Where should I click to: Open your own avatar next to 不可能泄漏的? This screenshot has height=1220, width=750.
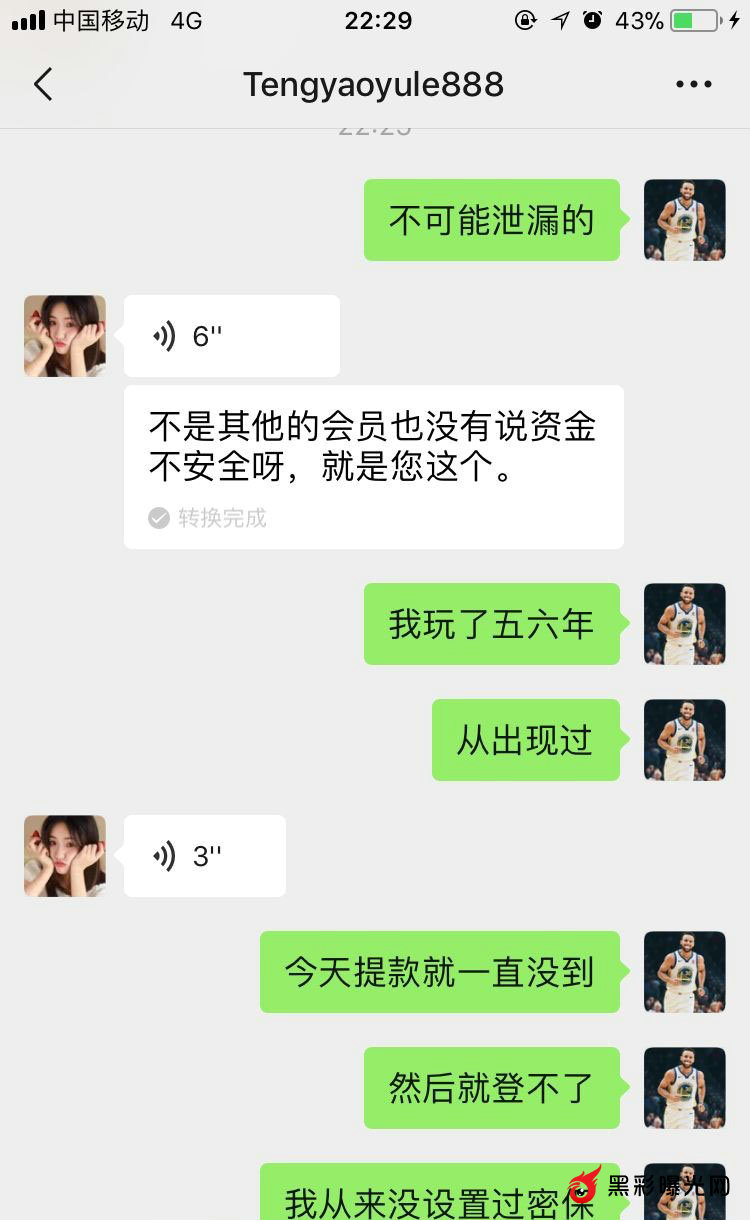tap(684, 220)
